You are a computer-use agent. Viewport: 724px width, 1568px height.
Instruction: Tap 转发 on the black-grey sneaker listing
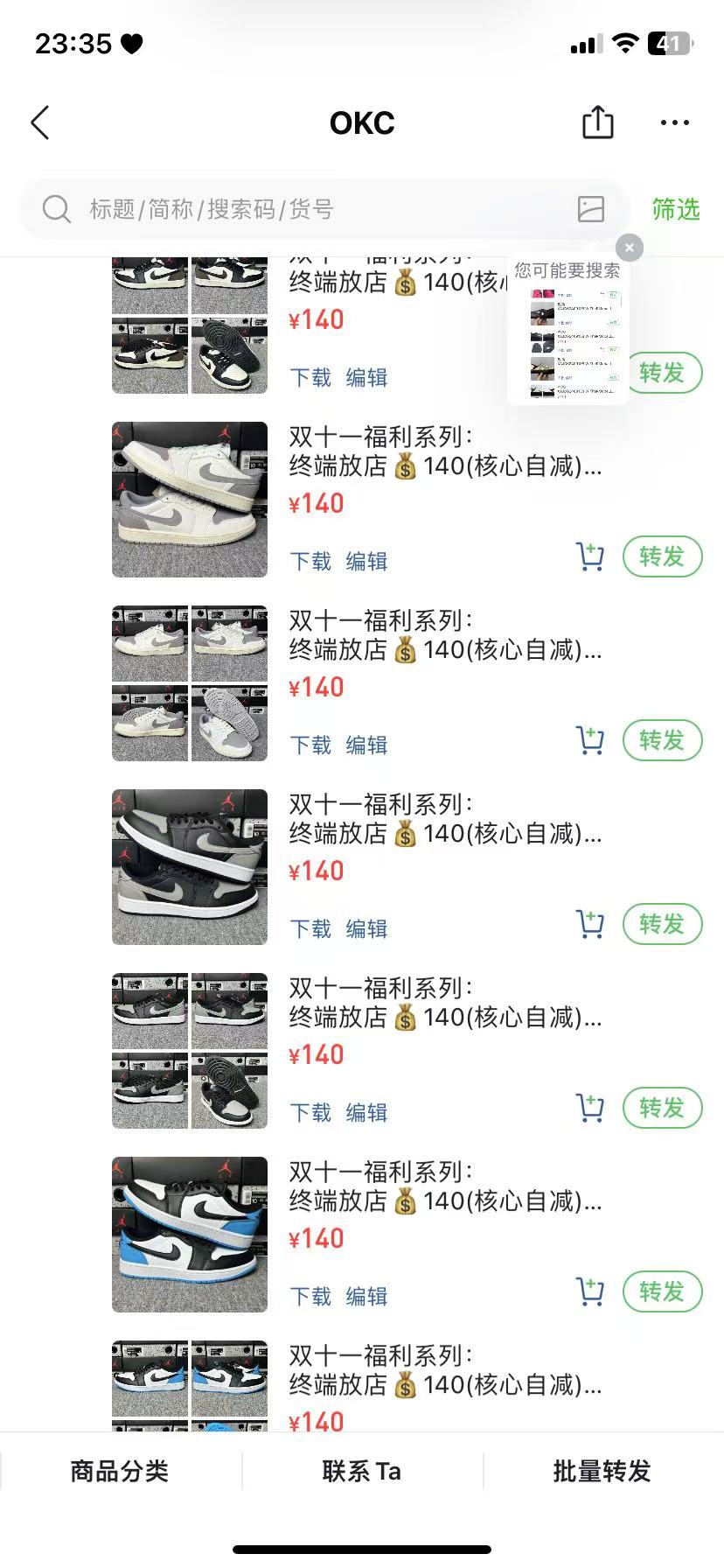click(663, 924)
